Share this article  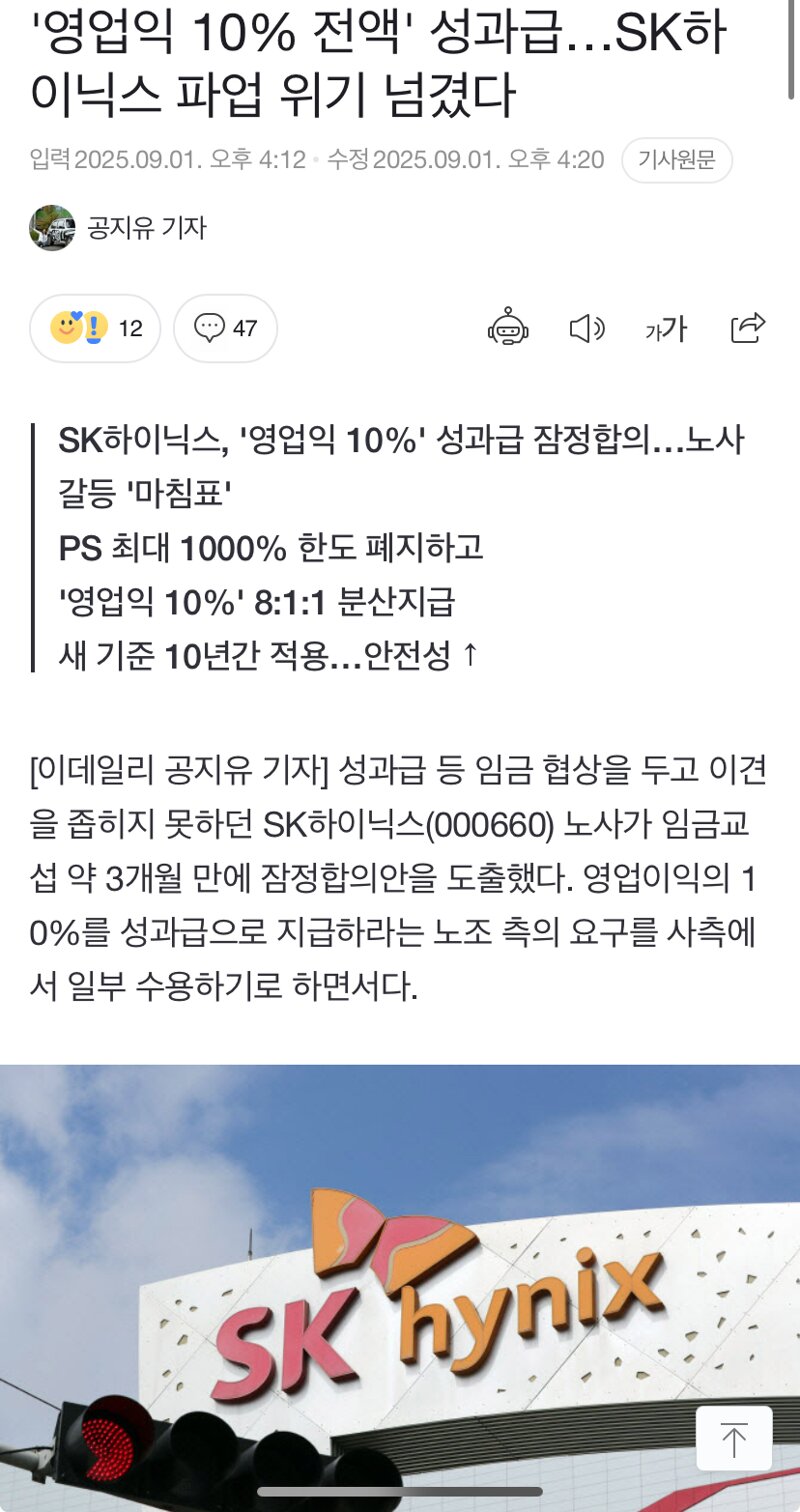[748, 327]
